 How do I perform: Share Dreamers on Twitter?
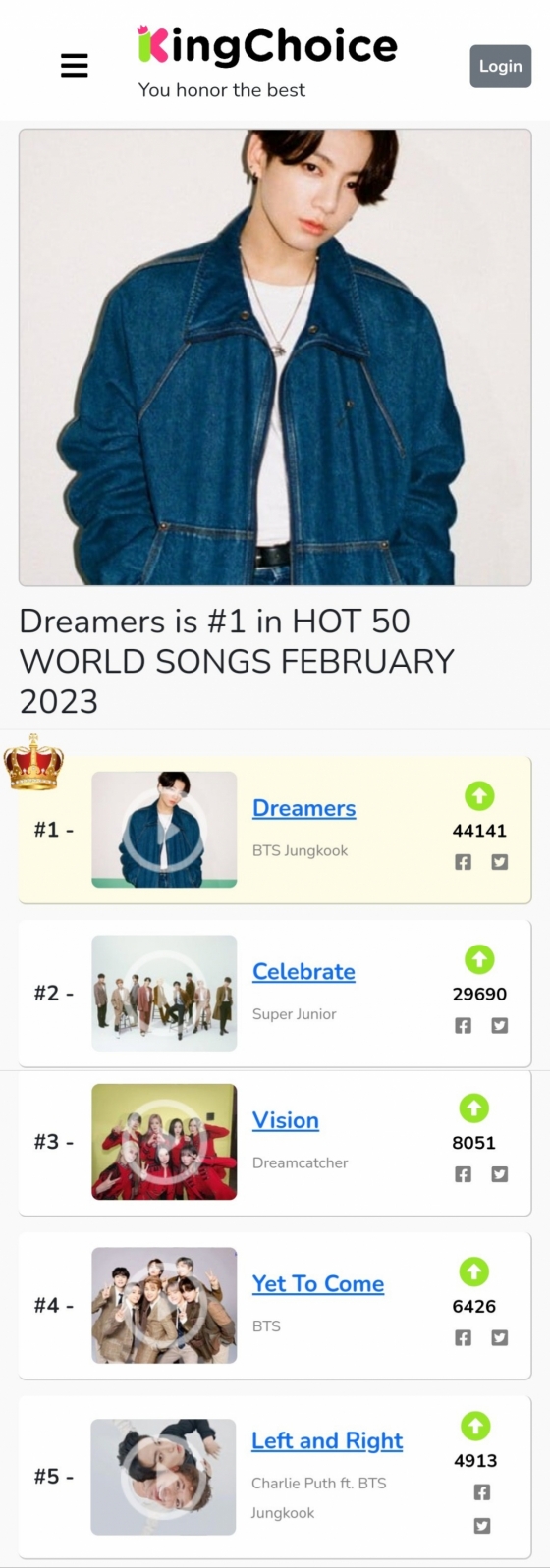[500, 862]
